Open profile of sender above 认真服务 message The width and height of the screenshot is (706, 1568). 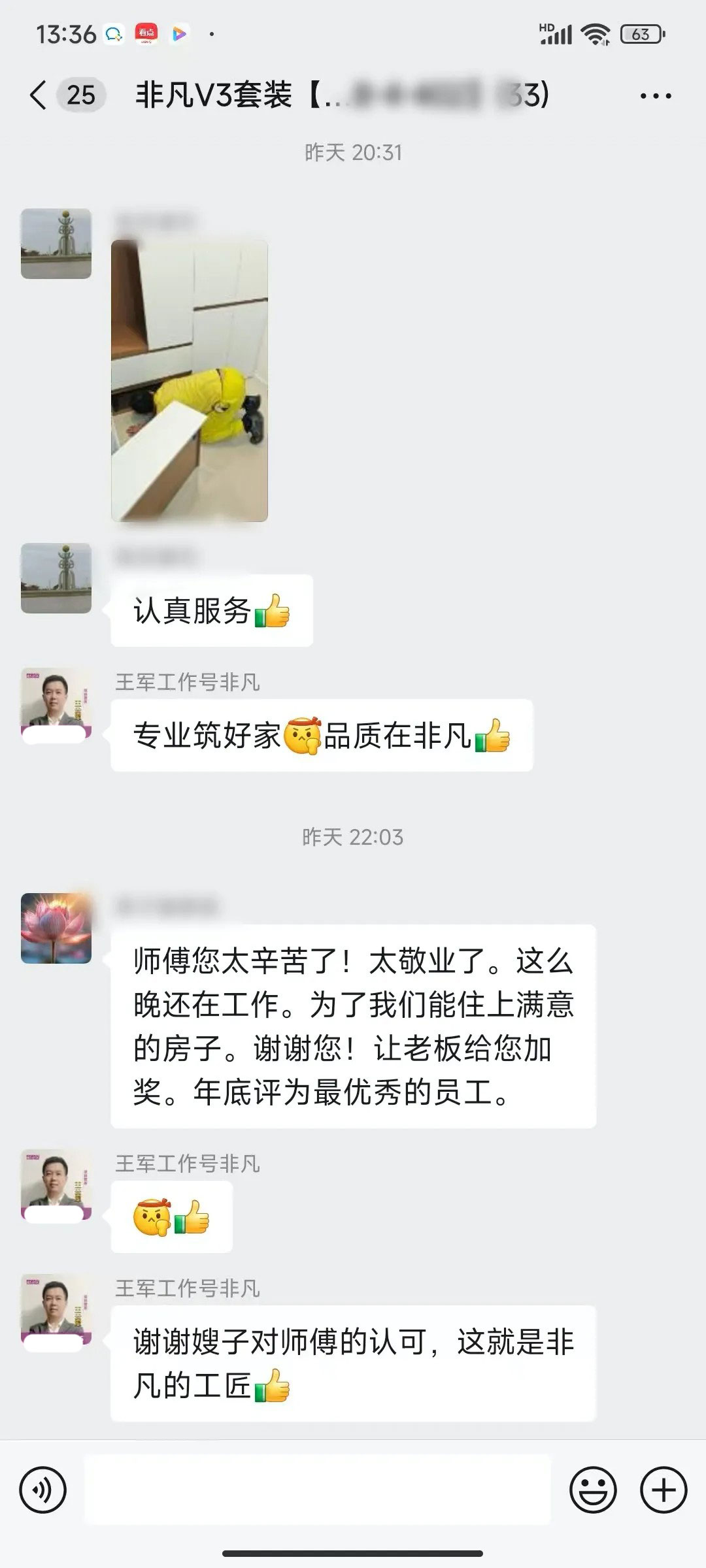(56, 578)
